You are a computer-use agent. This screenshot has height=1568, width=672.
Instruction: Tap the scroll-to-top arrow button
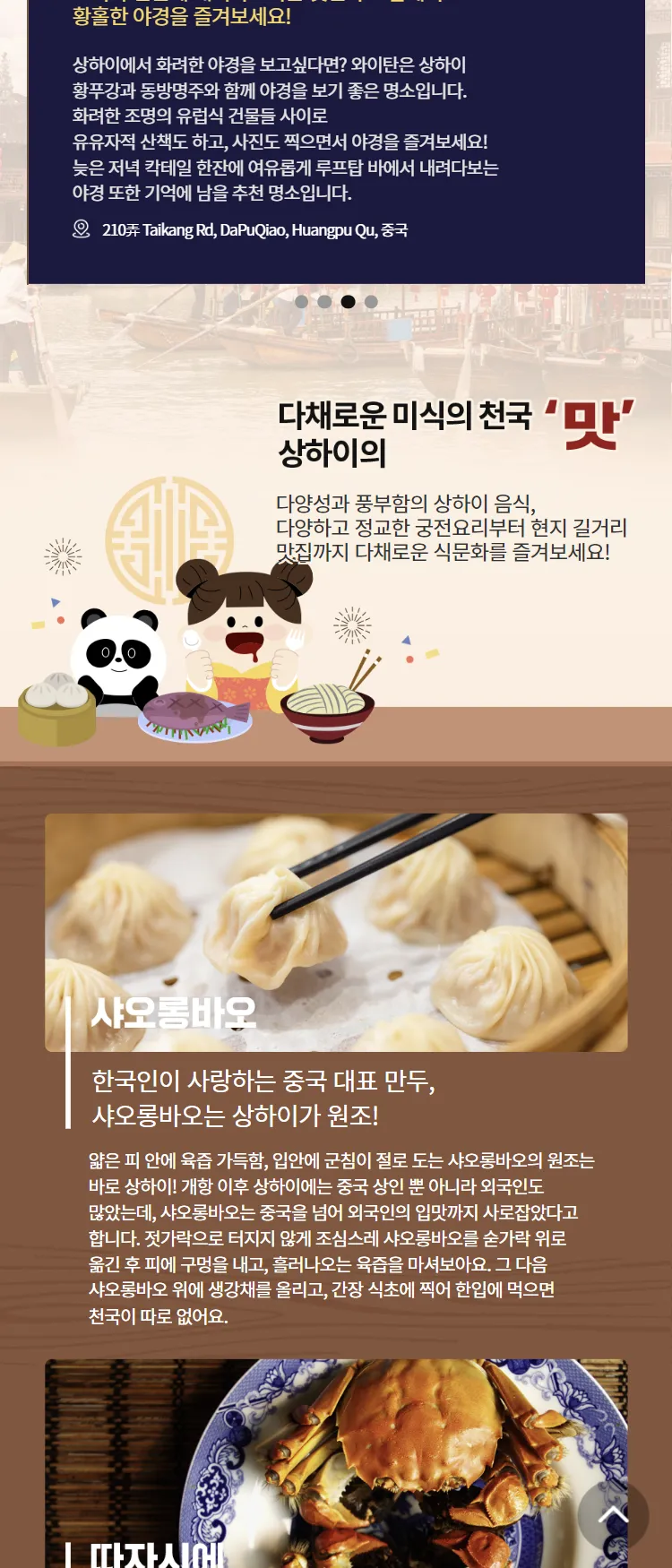[613, 1516]
